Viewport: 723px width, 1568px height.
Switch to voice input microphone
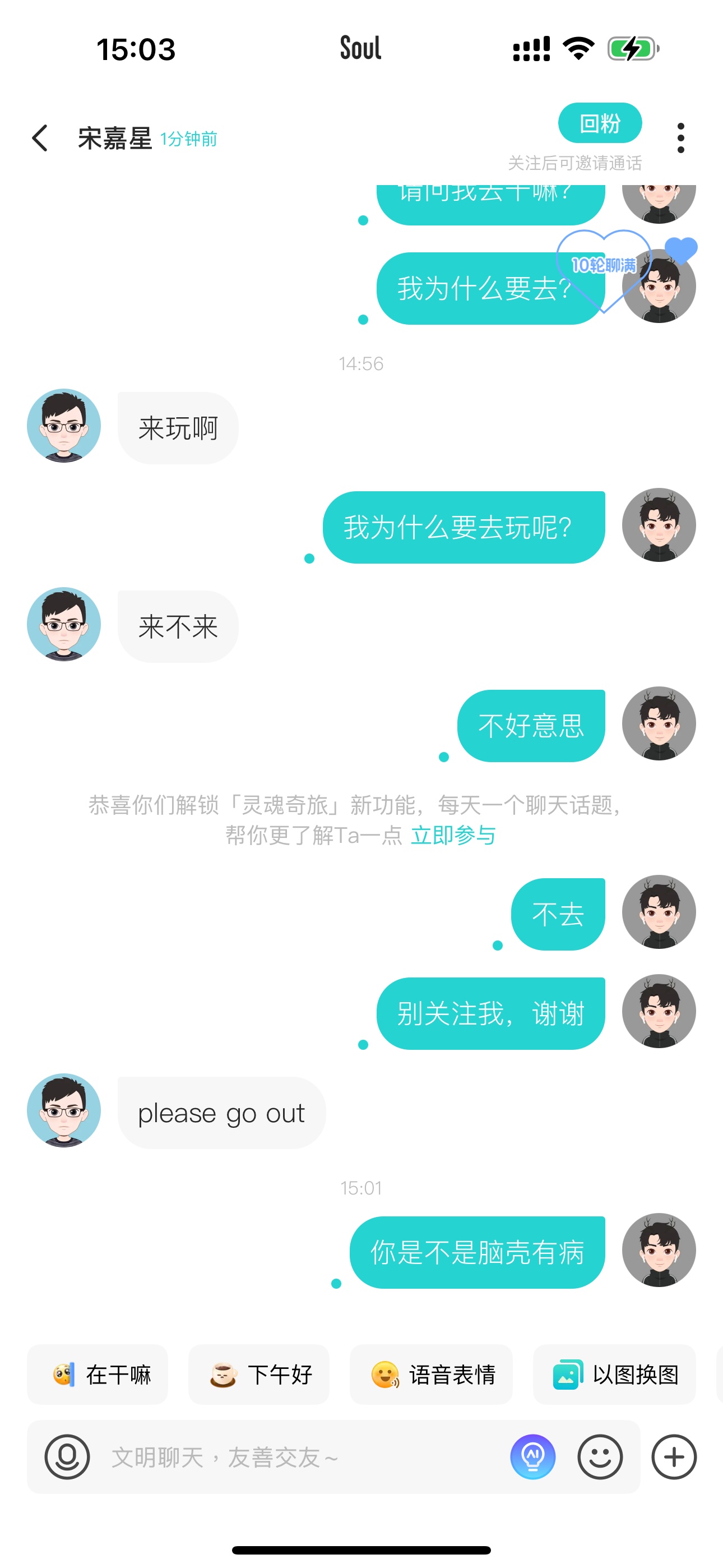(68, 1456)
